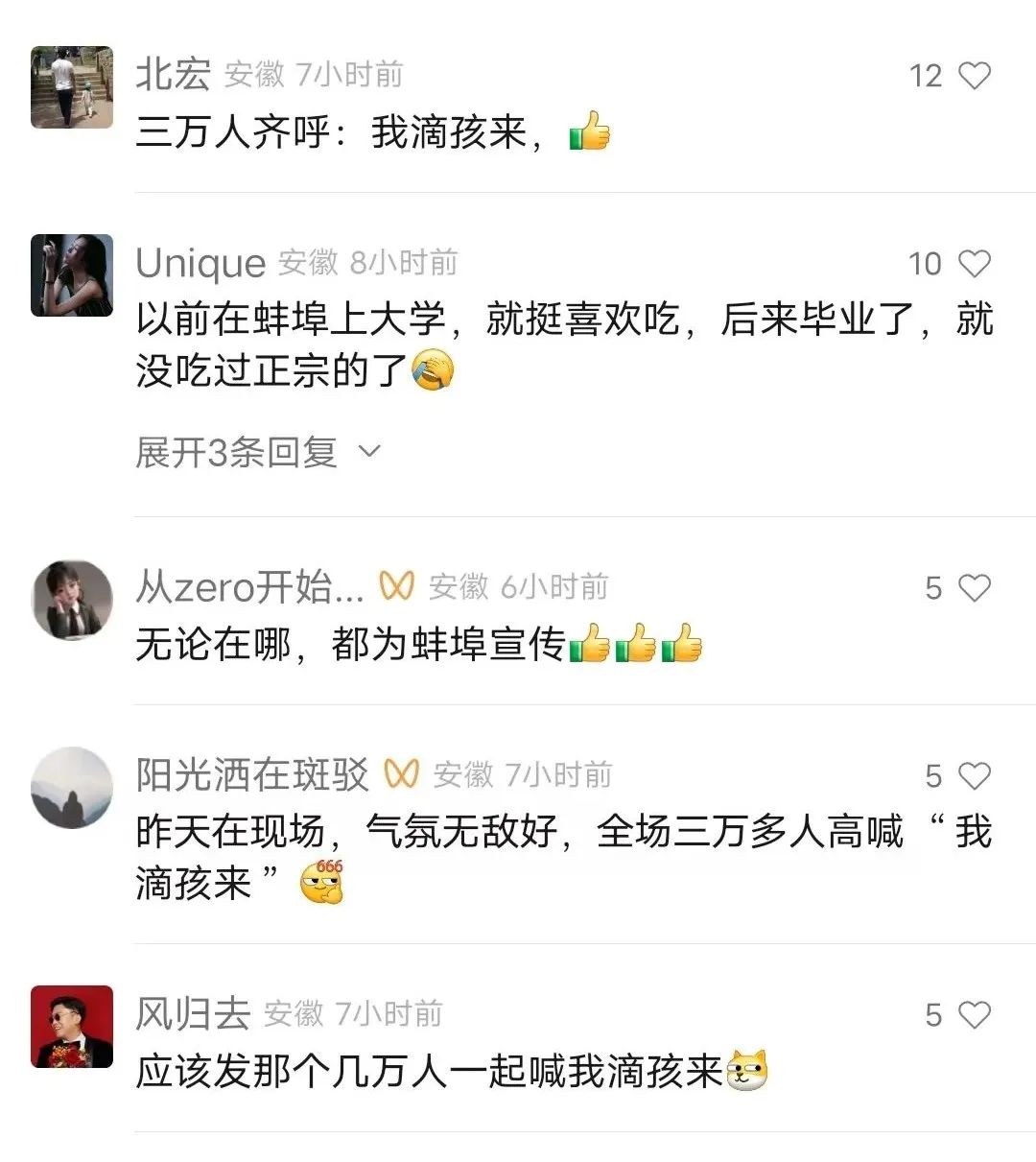1036x1162 pixels.
Task: Like 阳光洒在斑驳's comment
Action: click(x=975, y=776)
